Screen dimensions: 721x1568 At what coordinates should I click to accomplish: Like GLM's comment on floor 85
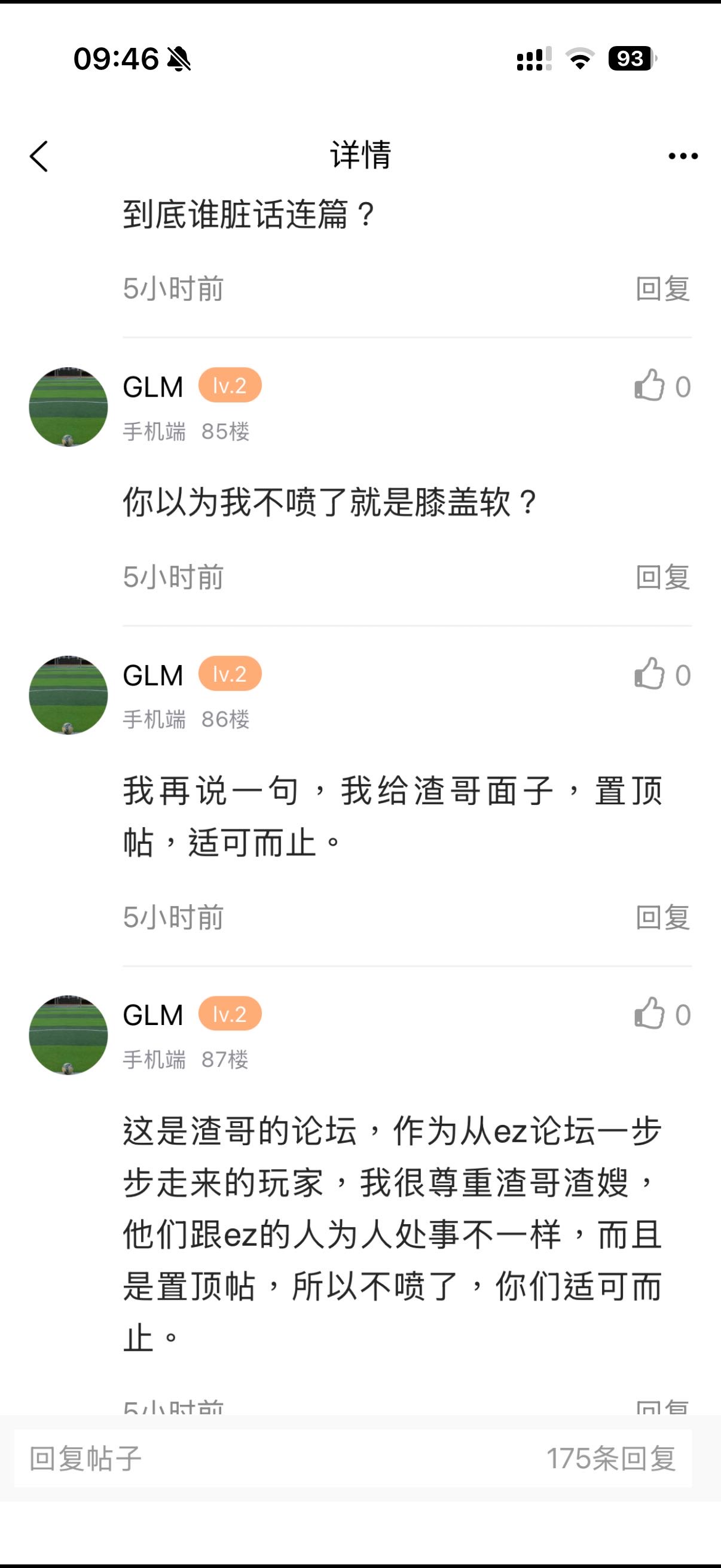649,386
